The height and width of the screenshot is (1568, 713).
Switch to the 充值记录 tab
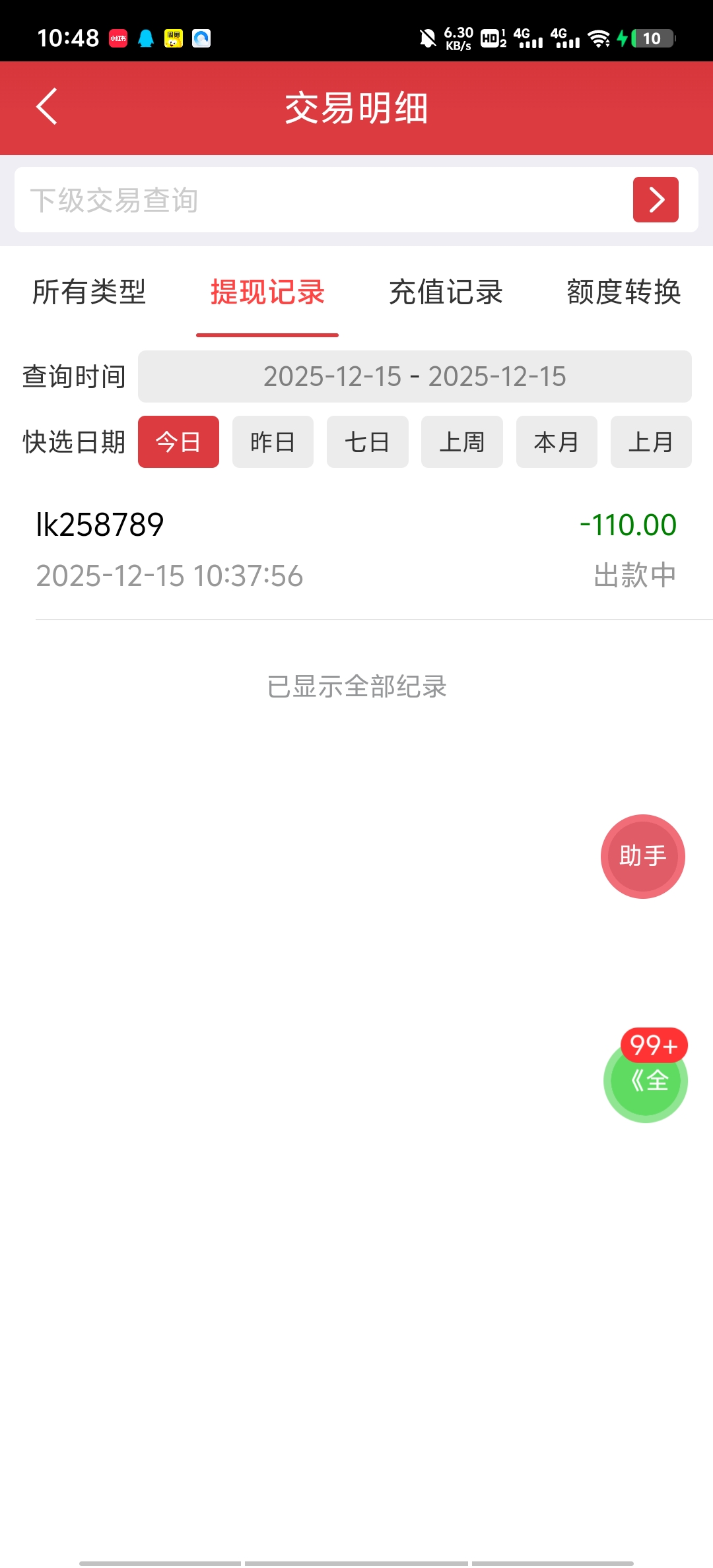click(446, 292)
